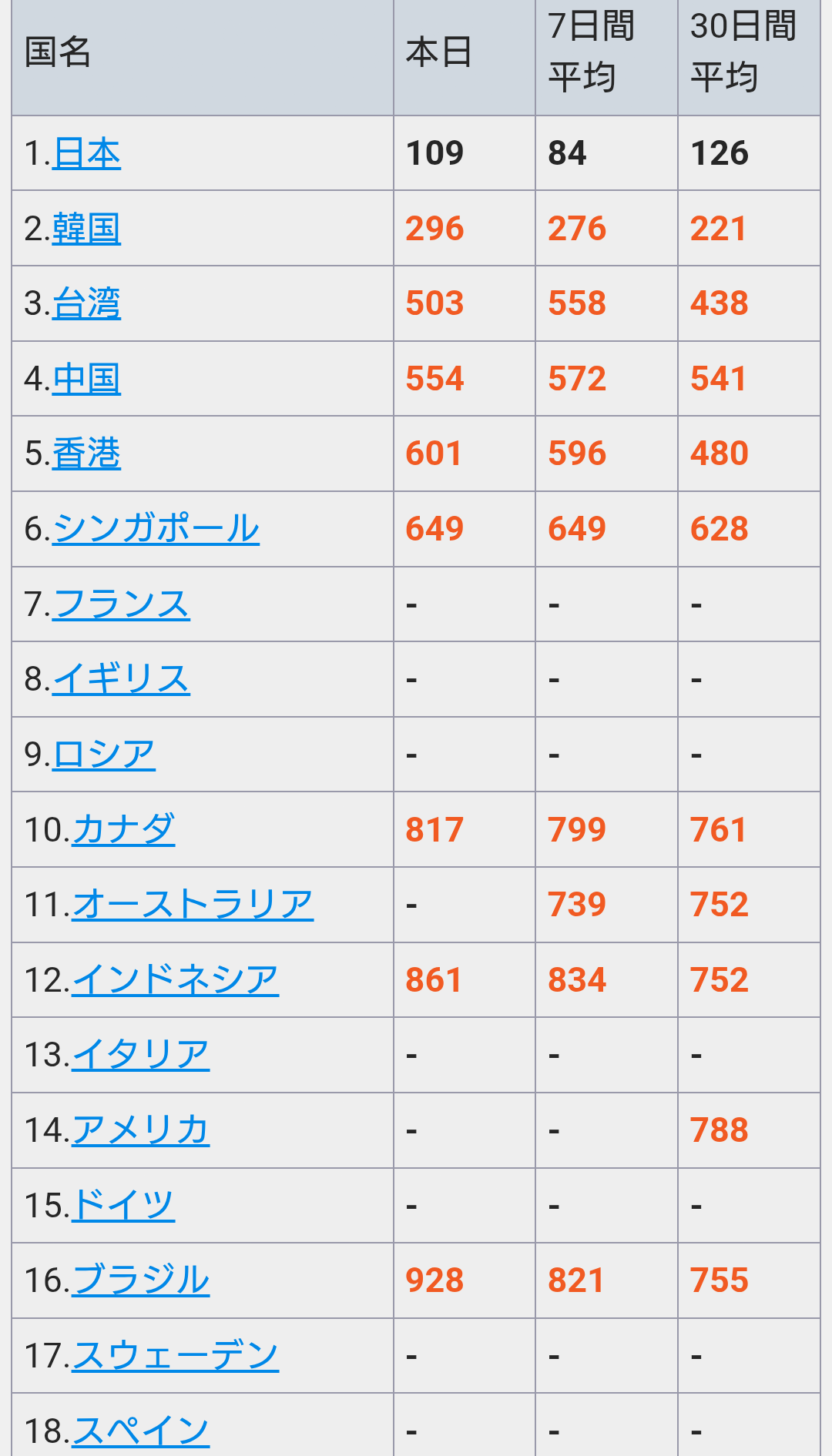Open the 中国 link

(x=86, y=379)
